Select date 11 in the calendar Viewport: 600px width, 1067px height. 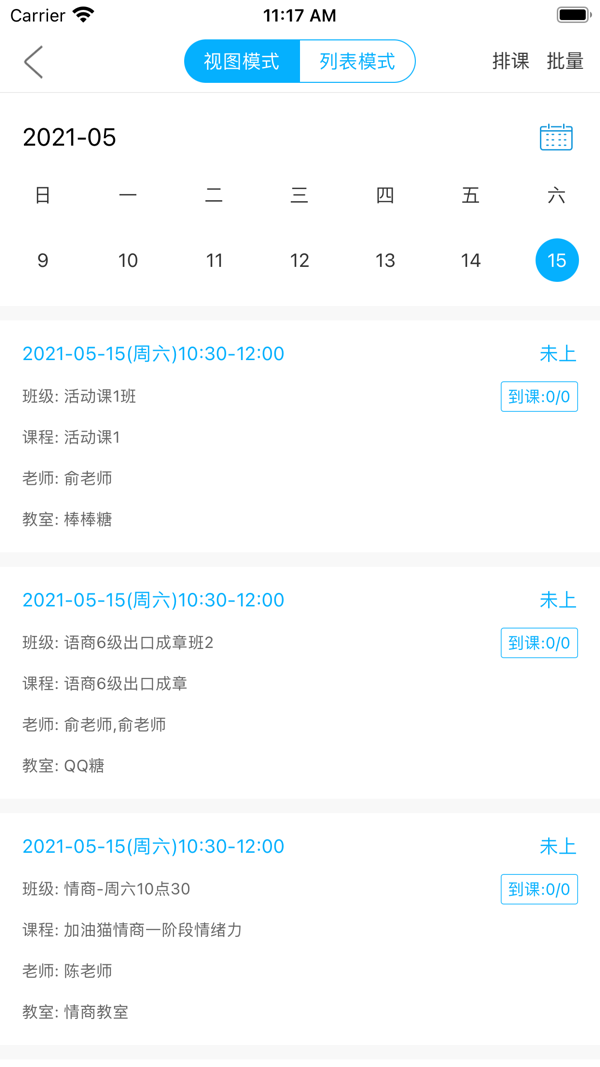point(214,261)
